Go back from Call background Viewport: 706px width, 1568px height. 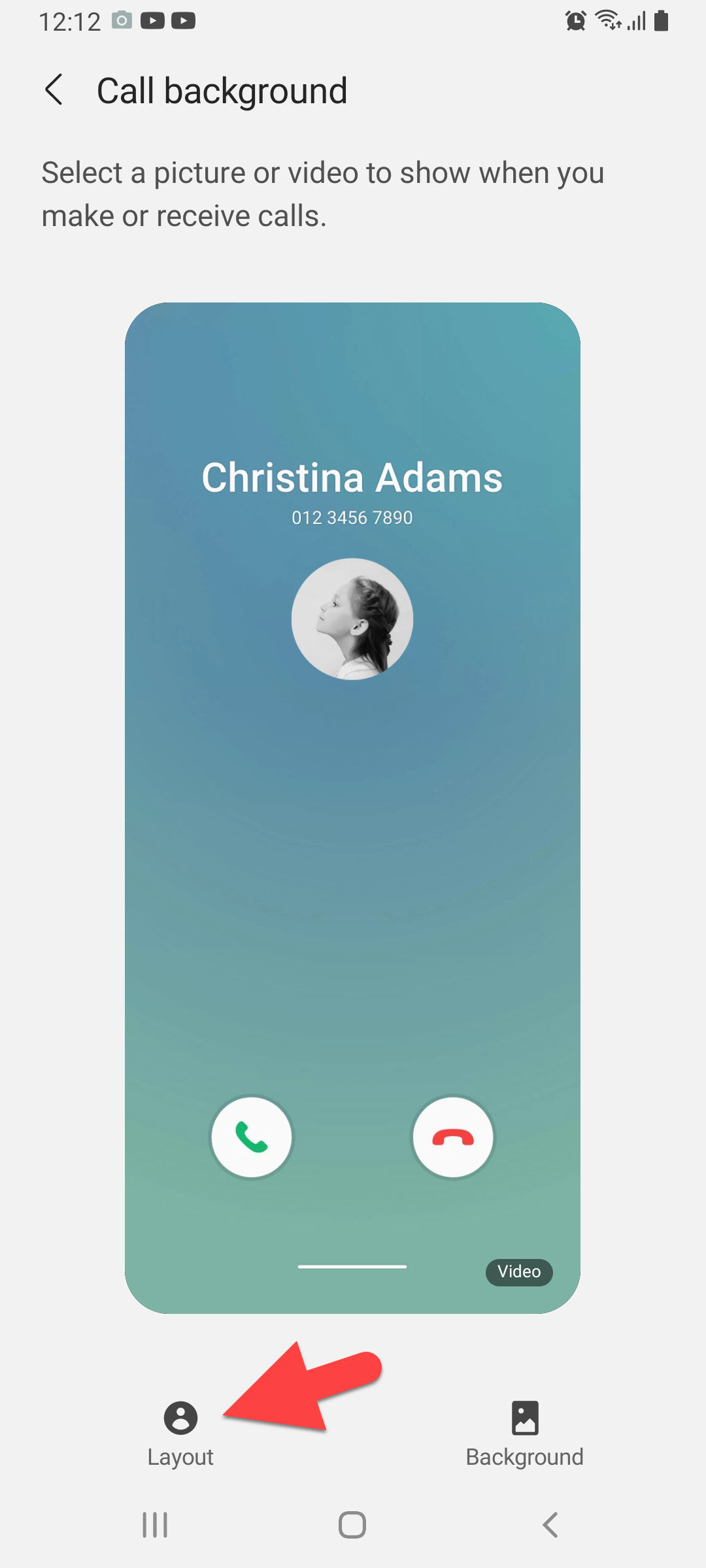54,90
